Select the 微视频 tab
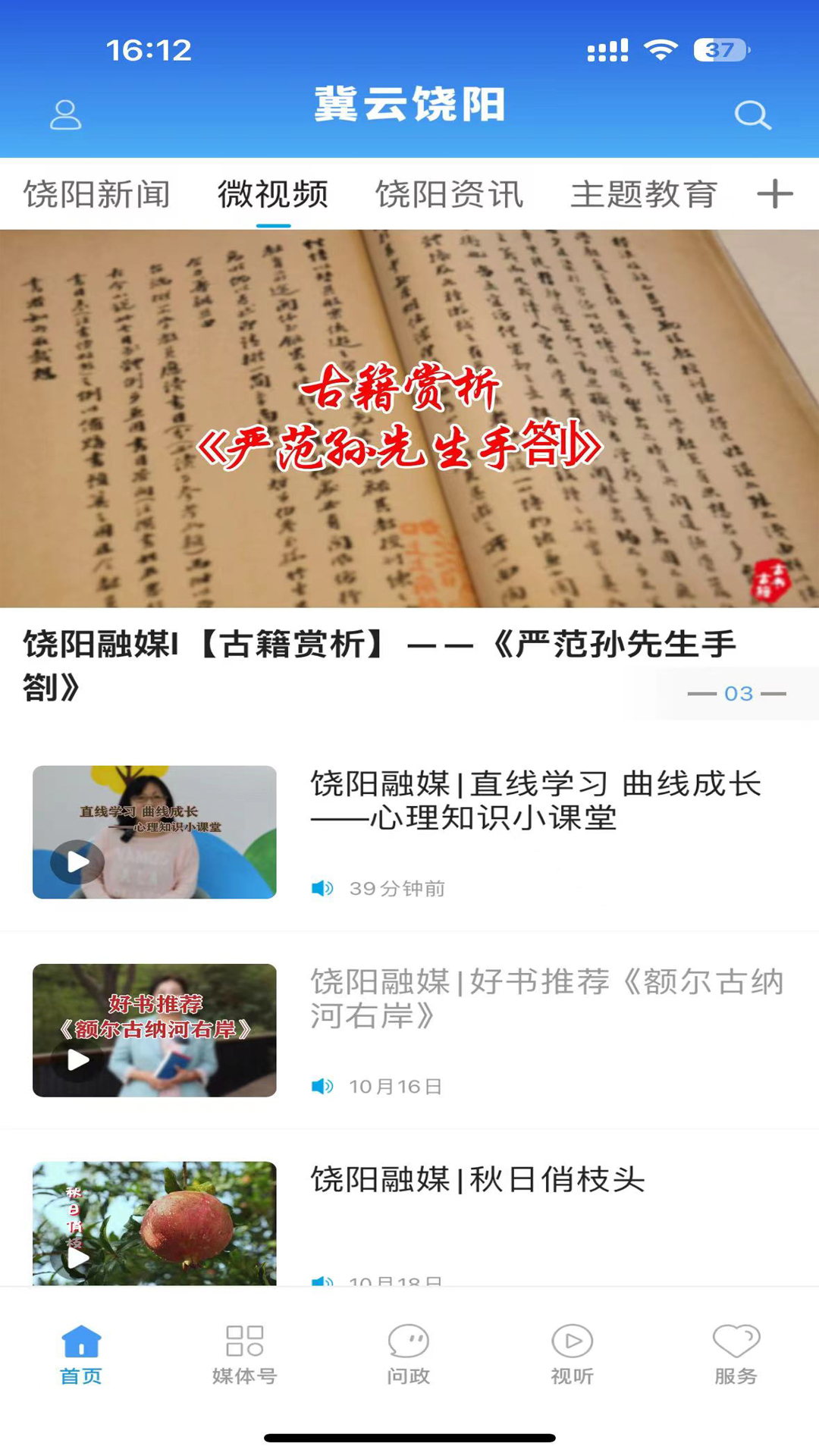819x1456 pixels. pyautogui.click(x=273, y=194)
